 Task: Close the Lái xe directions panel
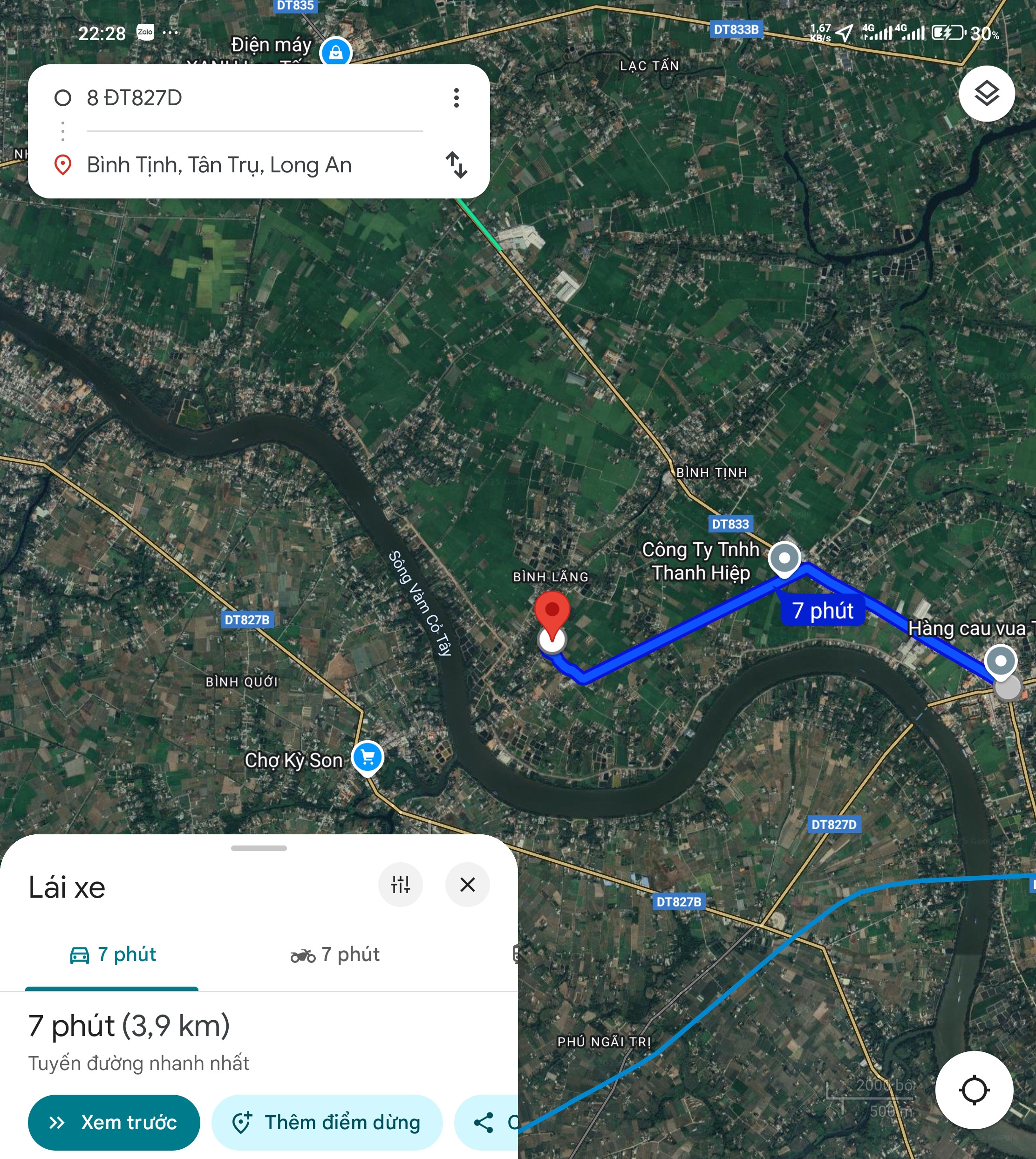[467, 885]
